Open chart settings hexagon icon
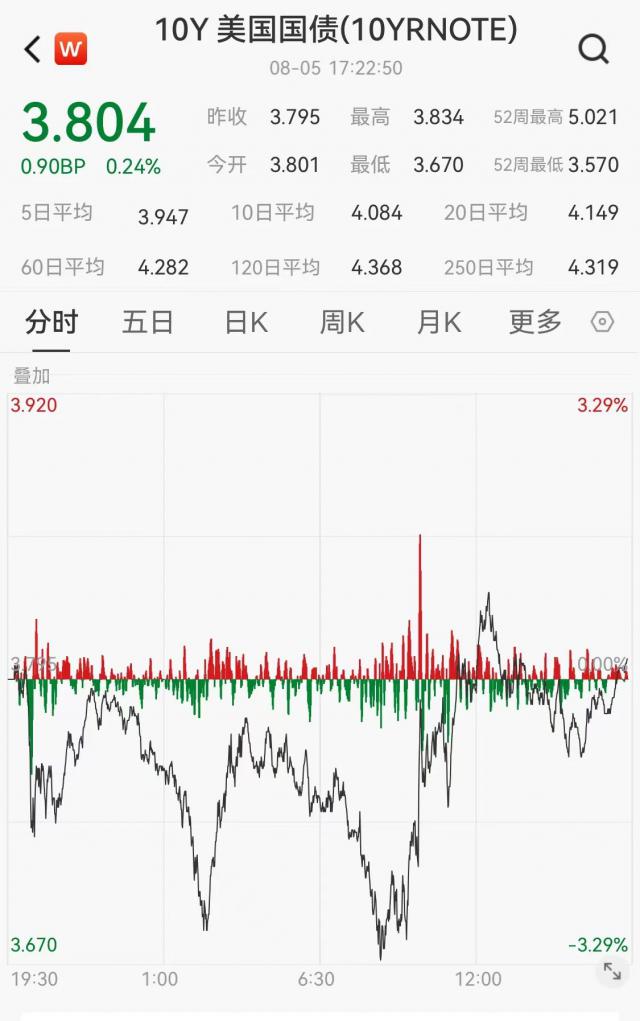 point(602,322)
